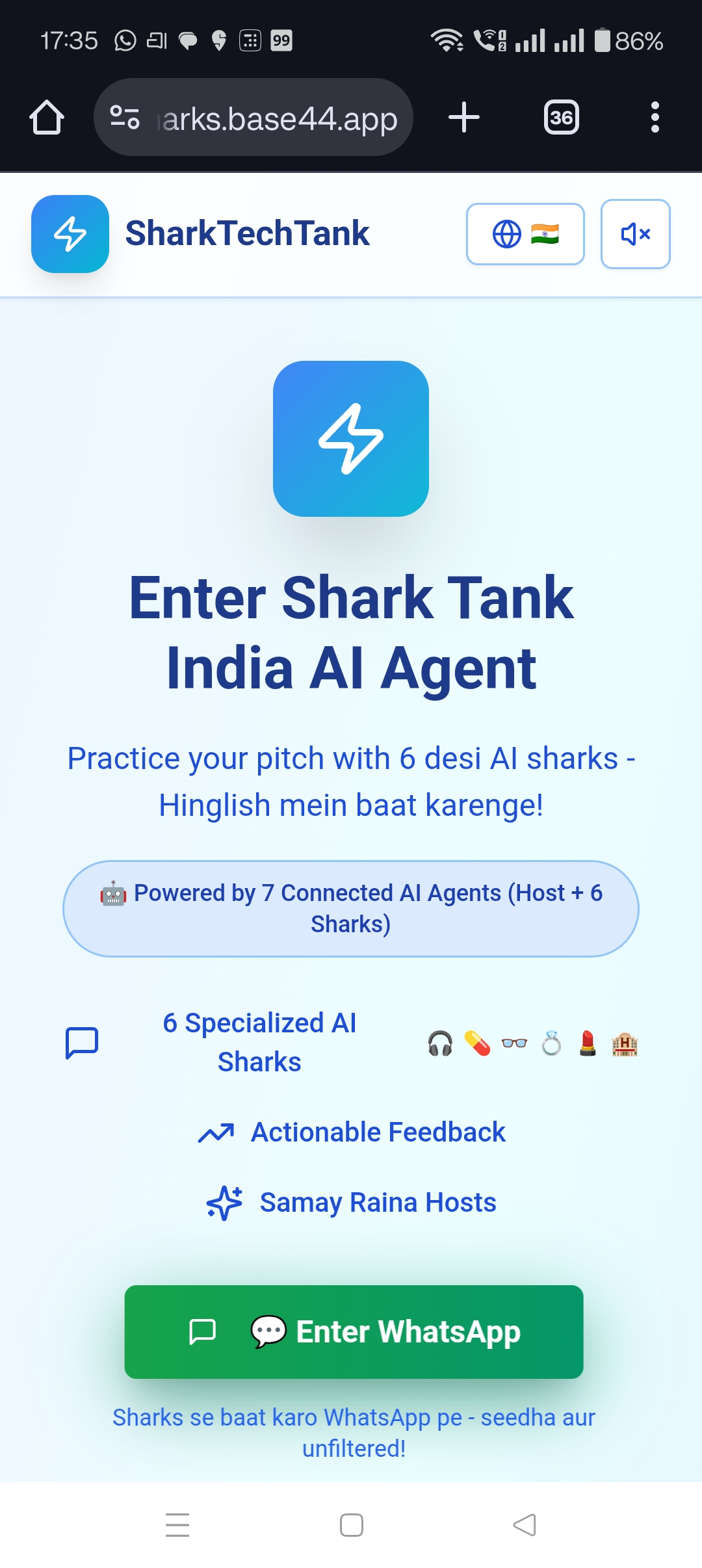Change language with the globe flag button
702x1568 pixels.
click(525, 234)
